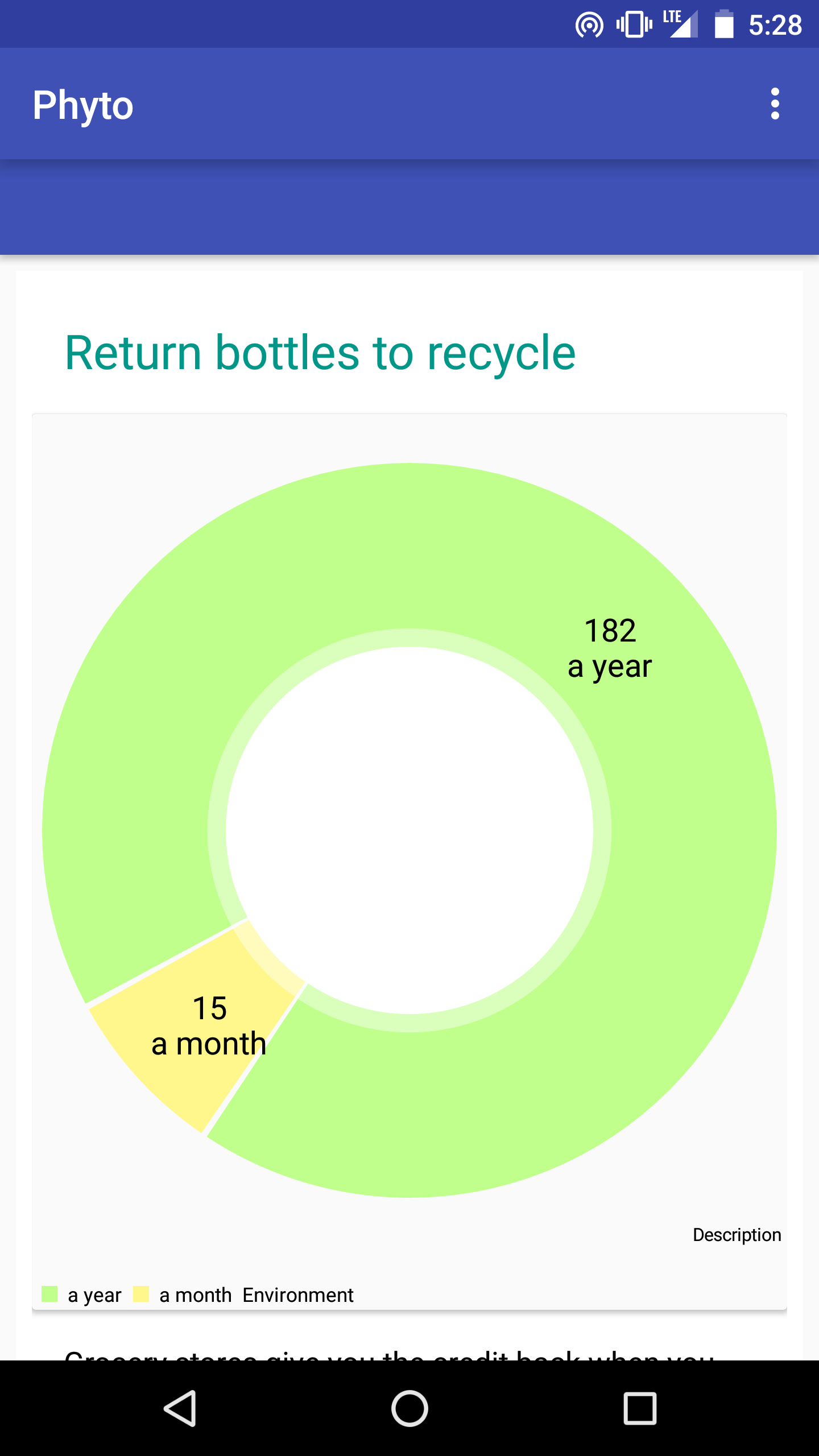The height and width of the screenshot is (1456, 819).
Task: Go back using the system back button
Action: [x=180, y=1408]
